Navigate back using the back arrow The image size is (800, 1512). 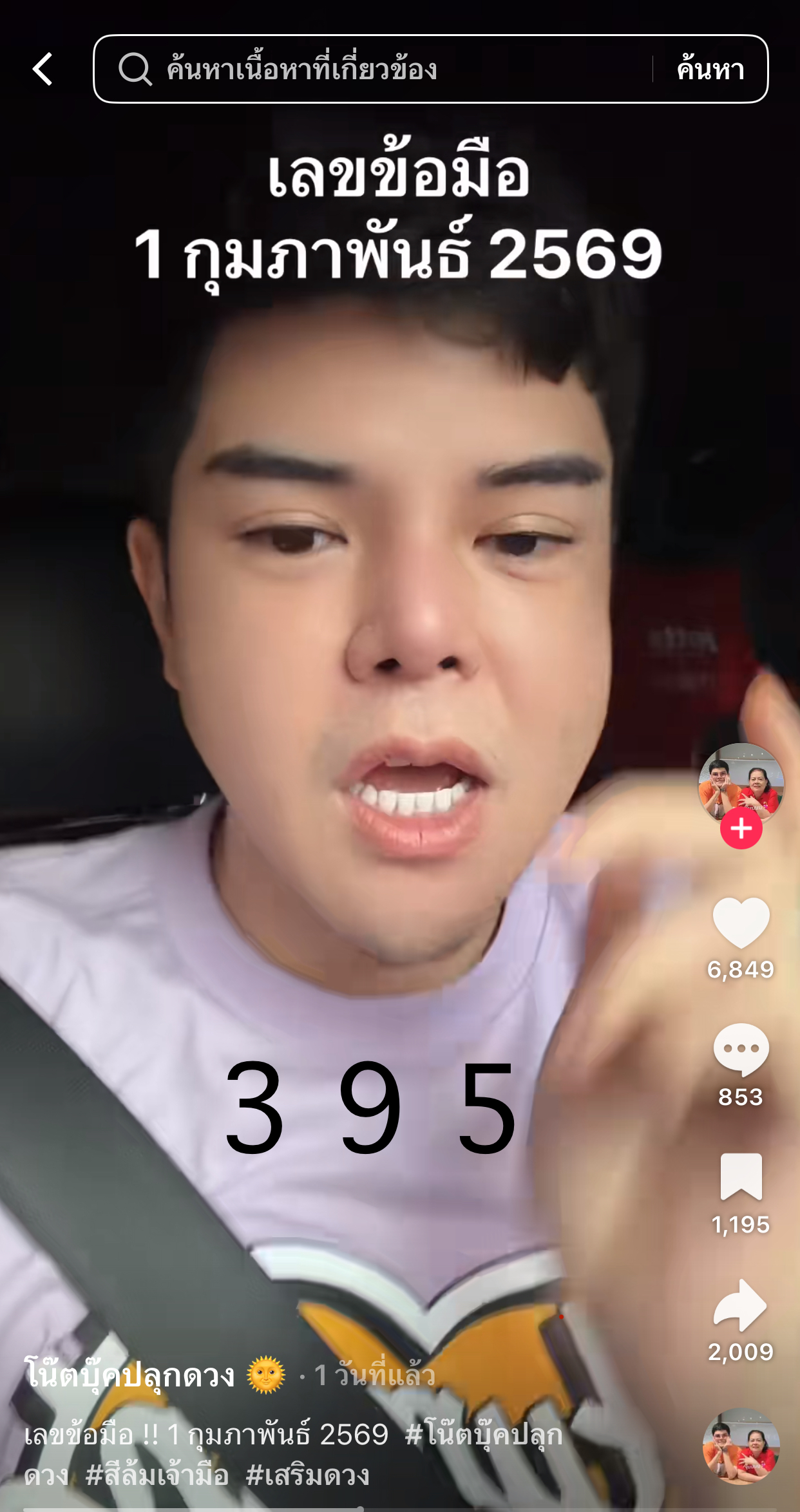click(x=43, y=70)
